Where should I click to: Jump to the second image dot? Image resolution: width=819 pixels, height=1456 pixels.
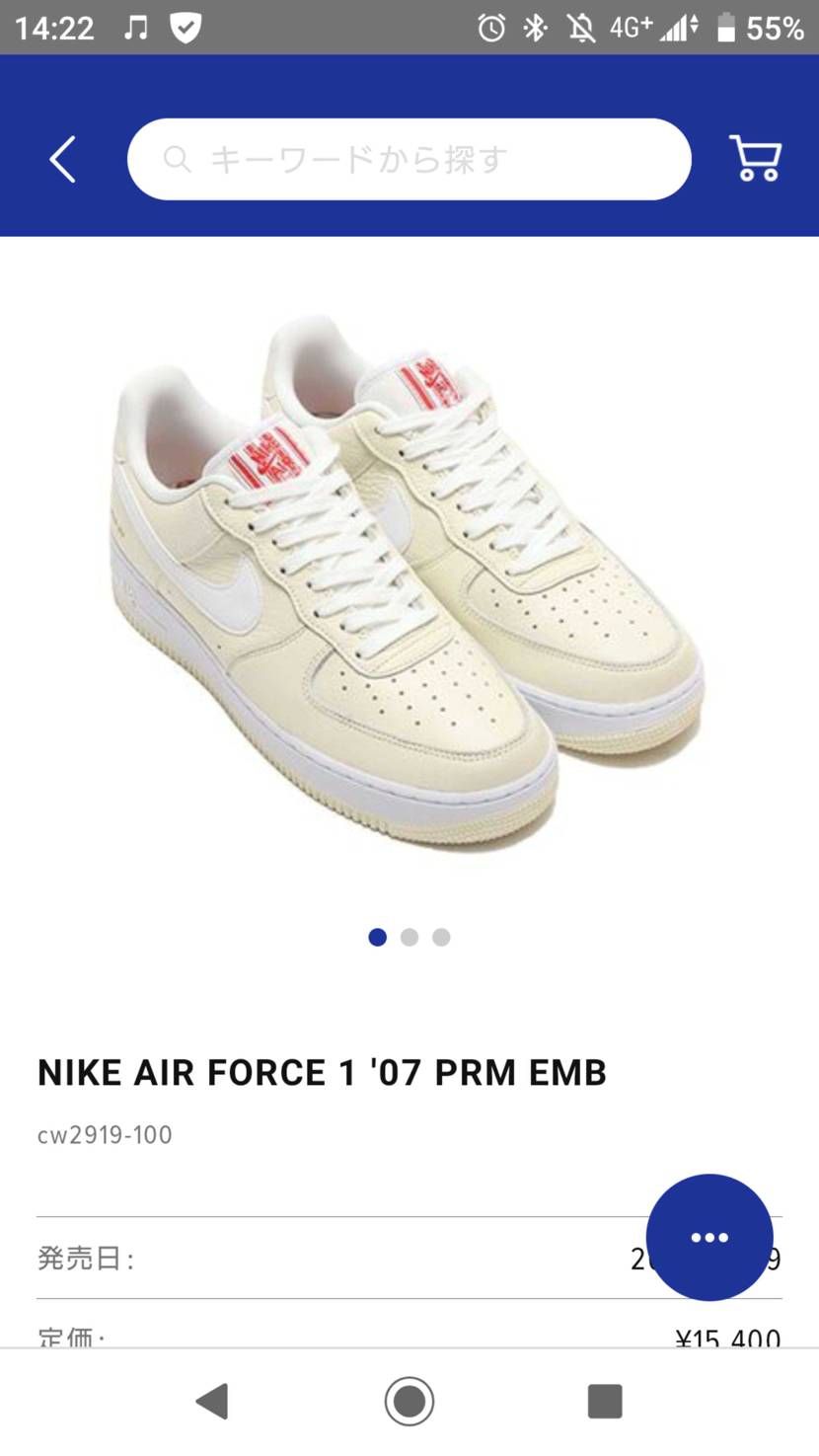(409, 937)
